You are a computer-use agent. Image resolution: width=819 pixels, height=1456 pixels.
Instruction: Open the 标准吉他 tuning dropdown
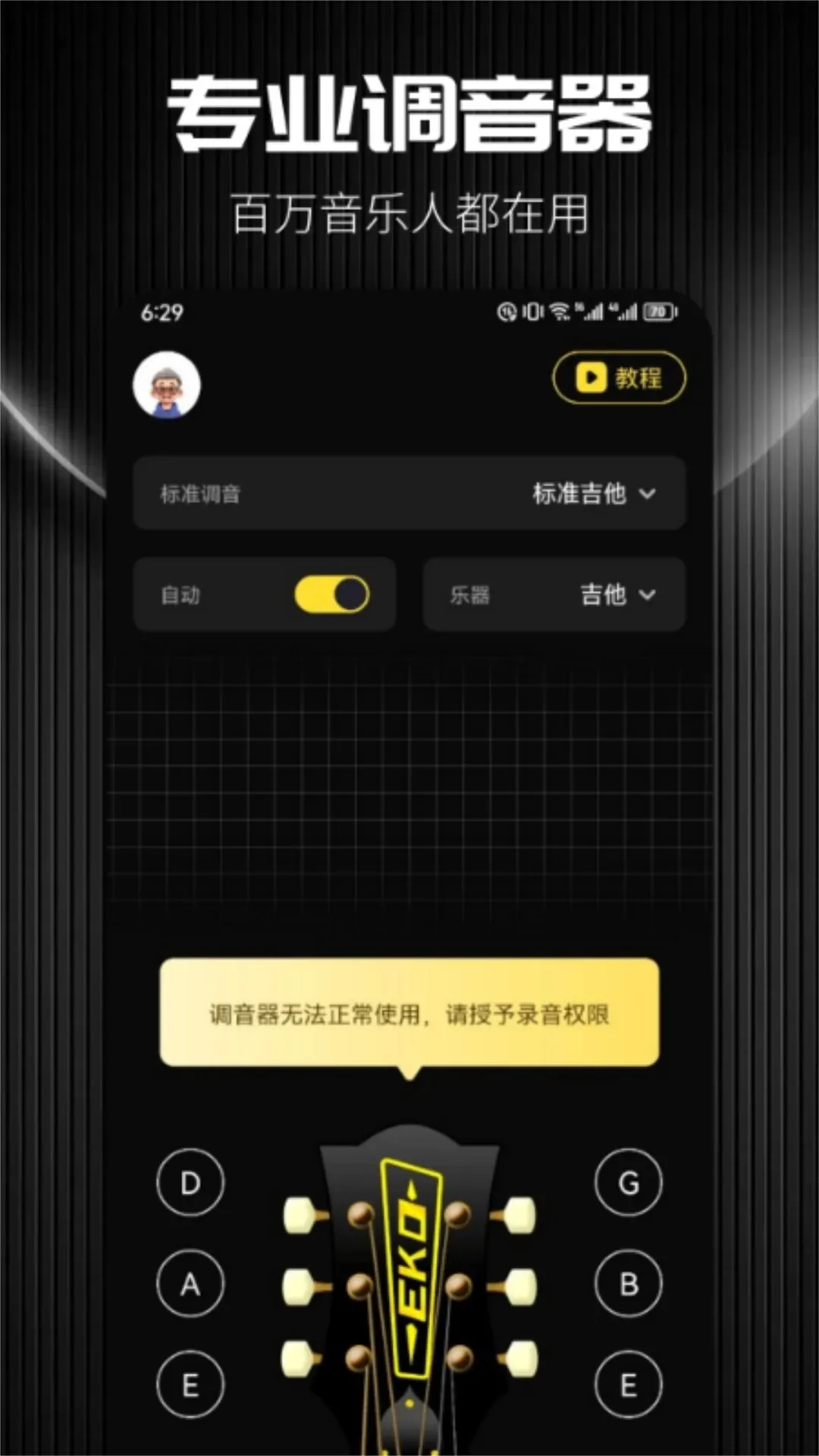click(x=590, y=494)
